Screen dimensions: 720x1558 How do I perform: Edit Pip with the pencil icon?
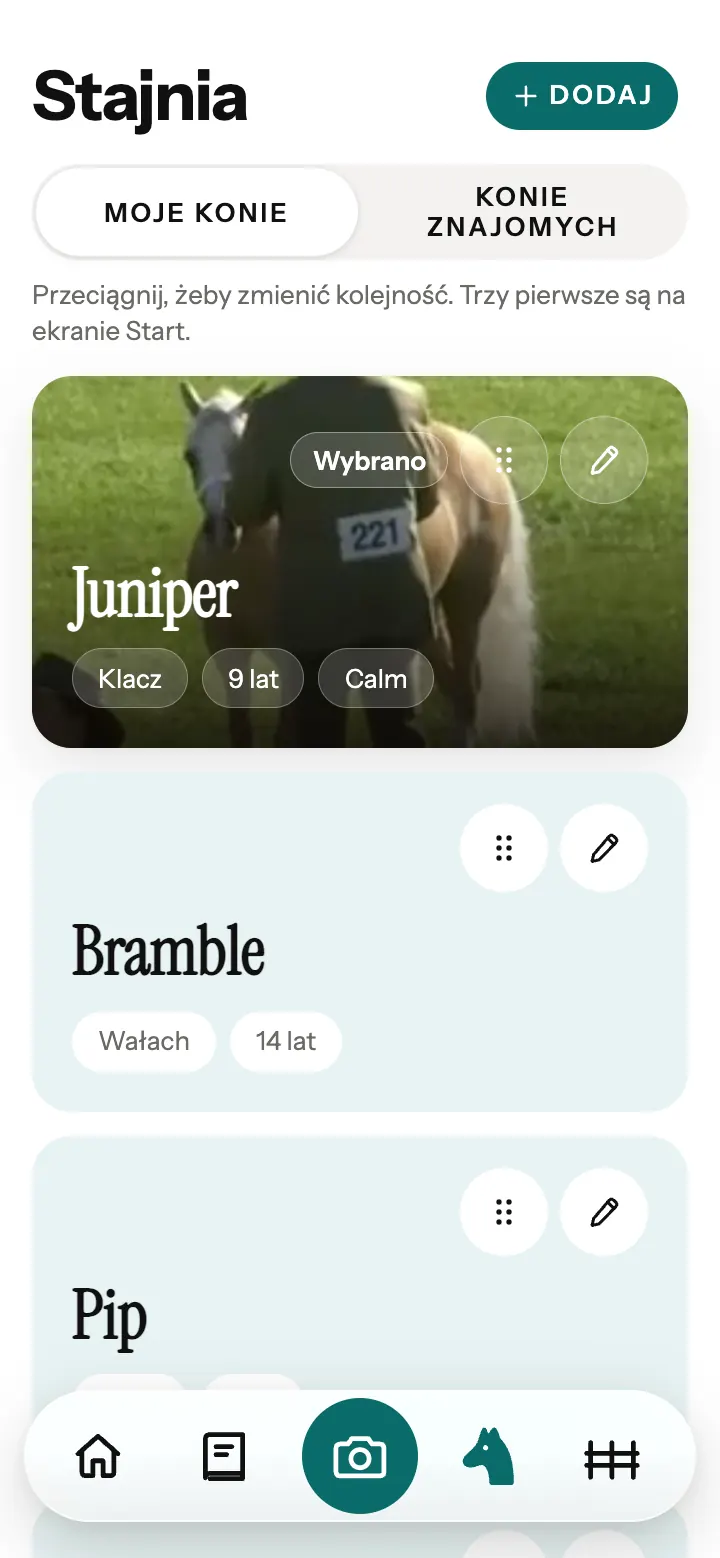[x=604, y=1212]
